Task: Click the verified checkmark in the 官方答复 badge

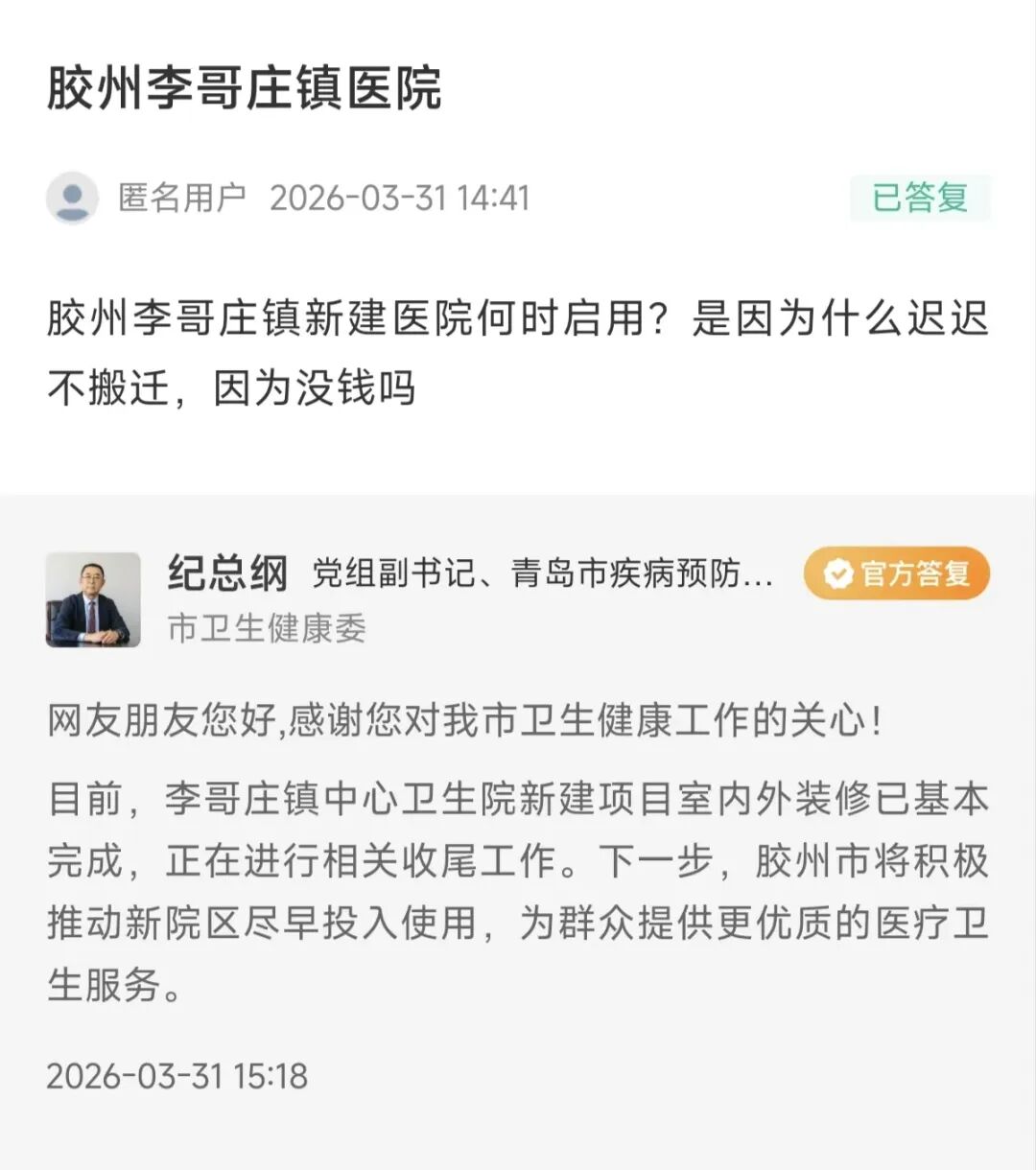Action: (x=836, y=573)
